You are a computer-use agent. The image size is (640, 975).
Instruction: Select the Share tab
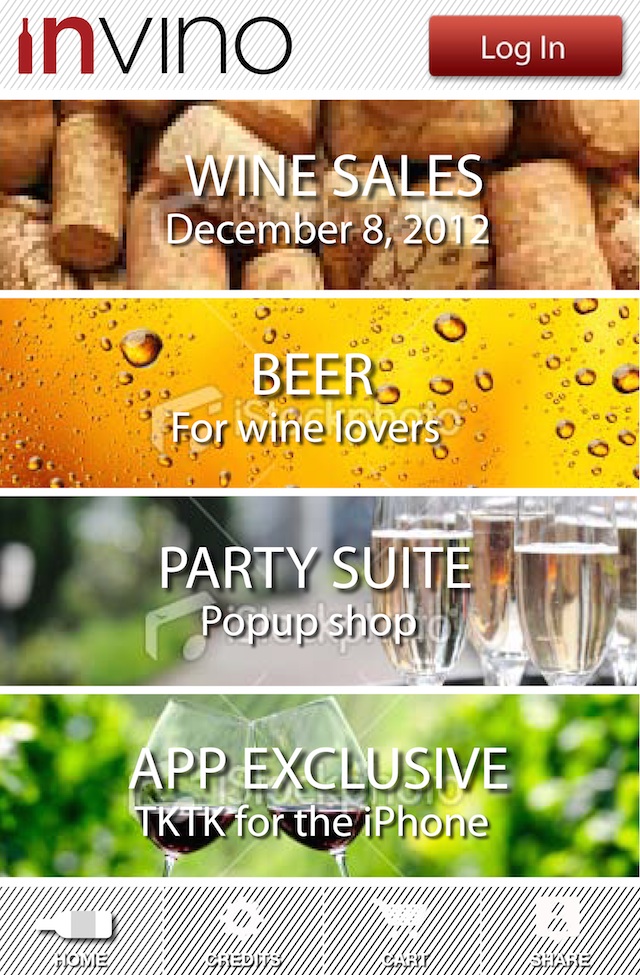560,930
